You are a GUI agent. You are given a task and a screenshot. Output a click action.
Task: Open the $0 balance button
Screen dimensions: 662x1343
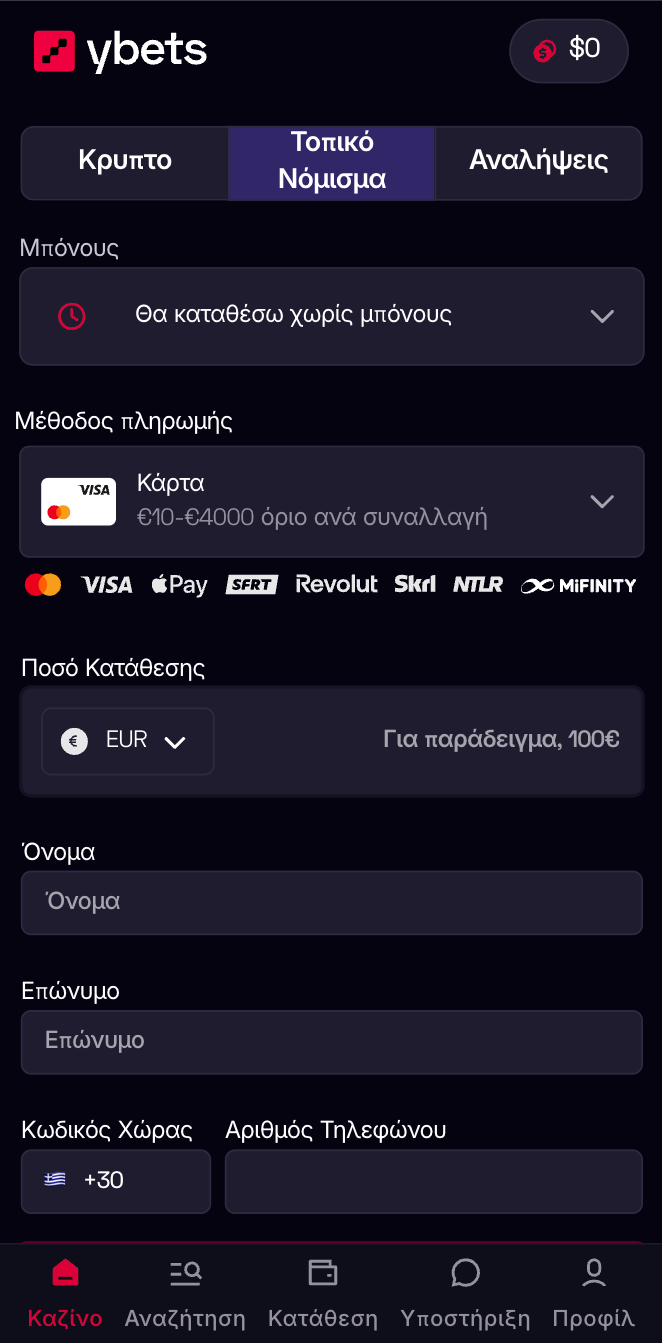568,50
